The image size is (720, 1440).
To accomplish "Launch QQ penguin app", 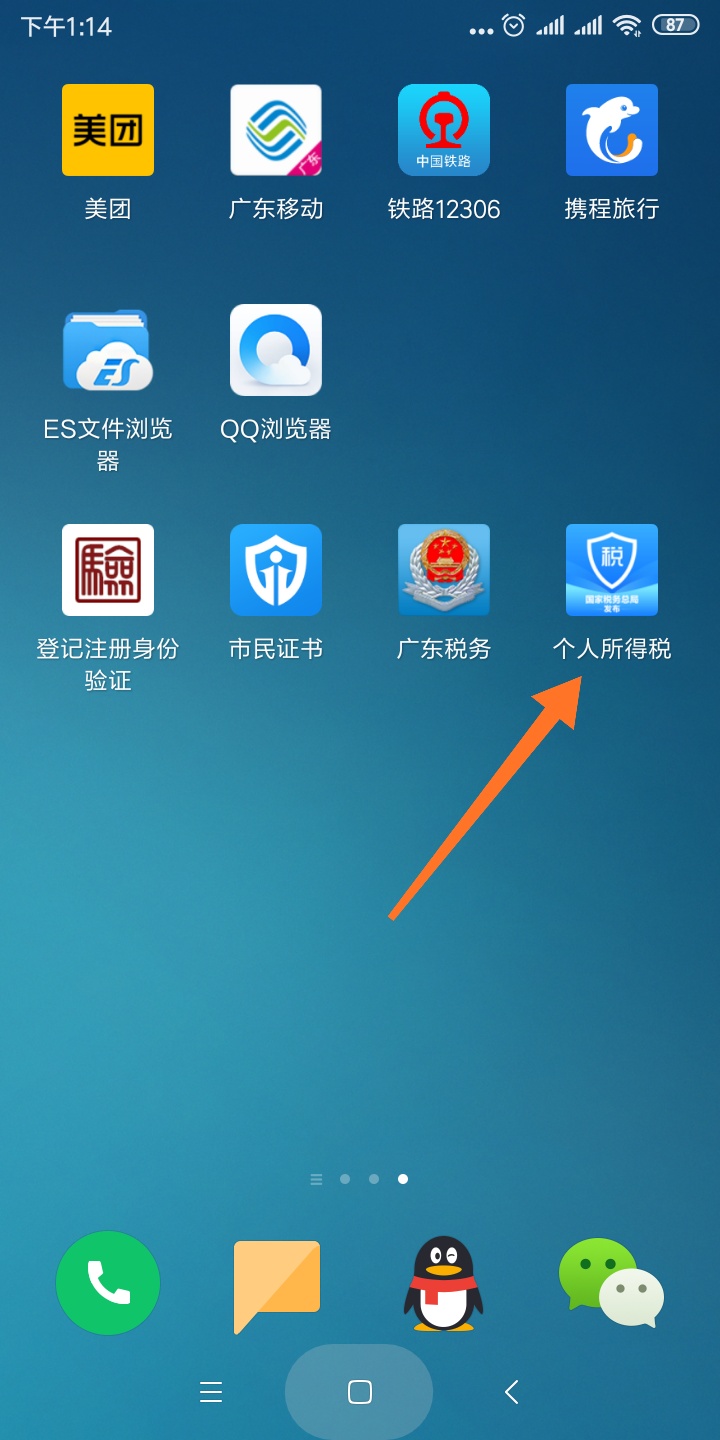I will coord(443,1283).
